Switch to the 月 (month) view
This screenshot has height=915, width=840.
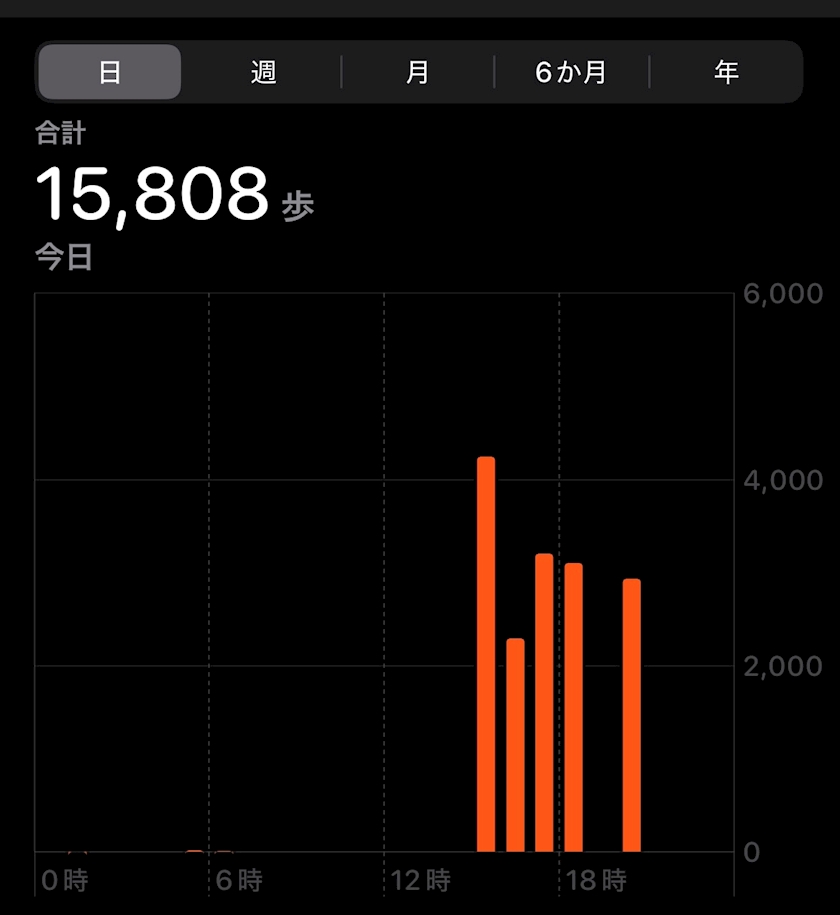(x=418, y=72)
